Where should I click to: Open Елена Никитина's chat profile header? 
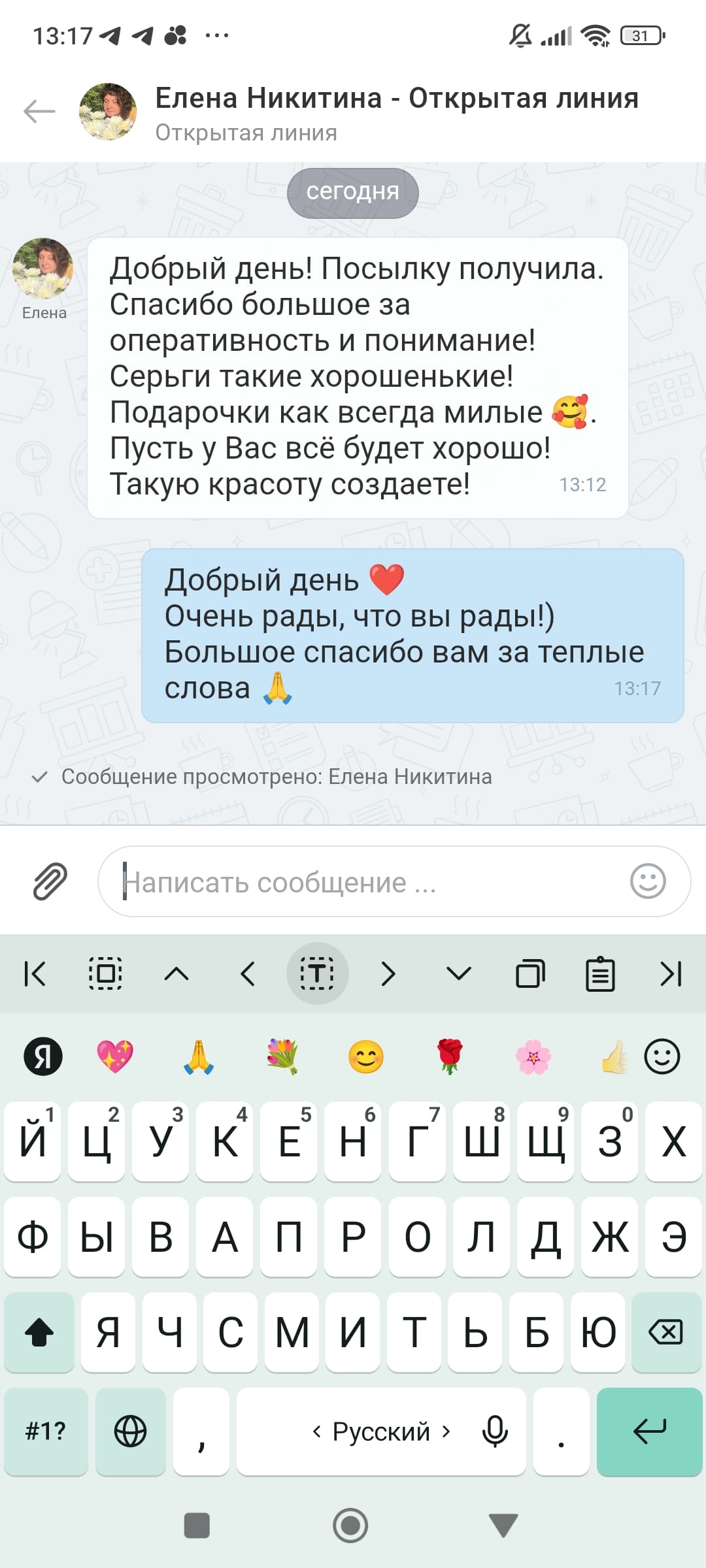tap(396, 112)
